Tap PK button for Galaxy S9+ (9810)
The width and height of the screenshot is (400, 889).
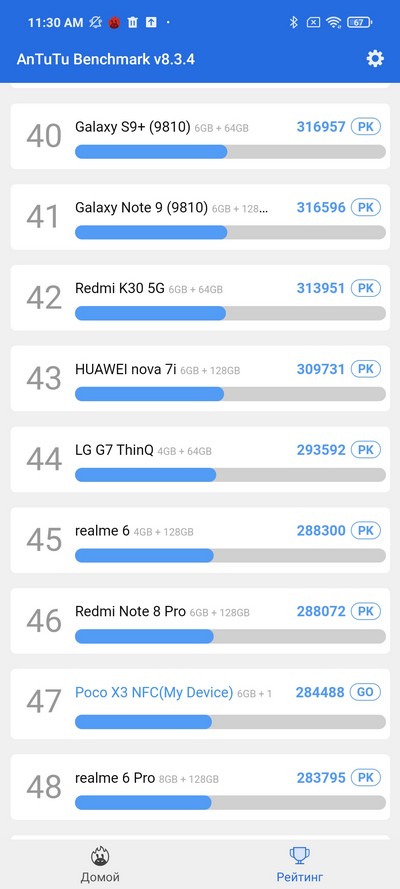[x=365, y=126]
